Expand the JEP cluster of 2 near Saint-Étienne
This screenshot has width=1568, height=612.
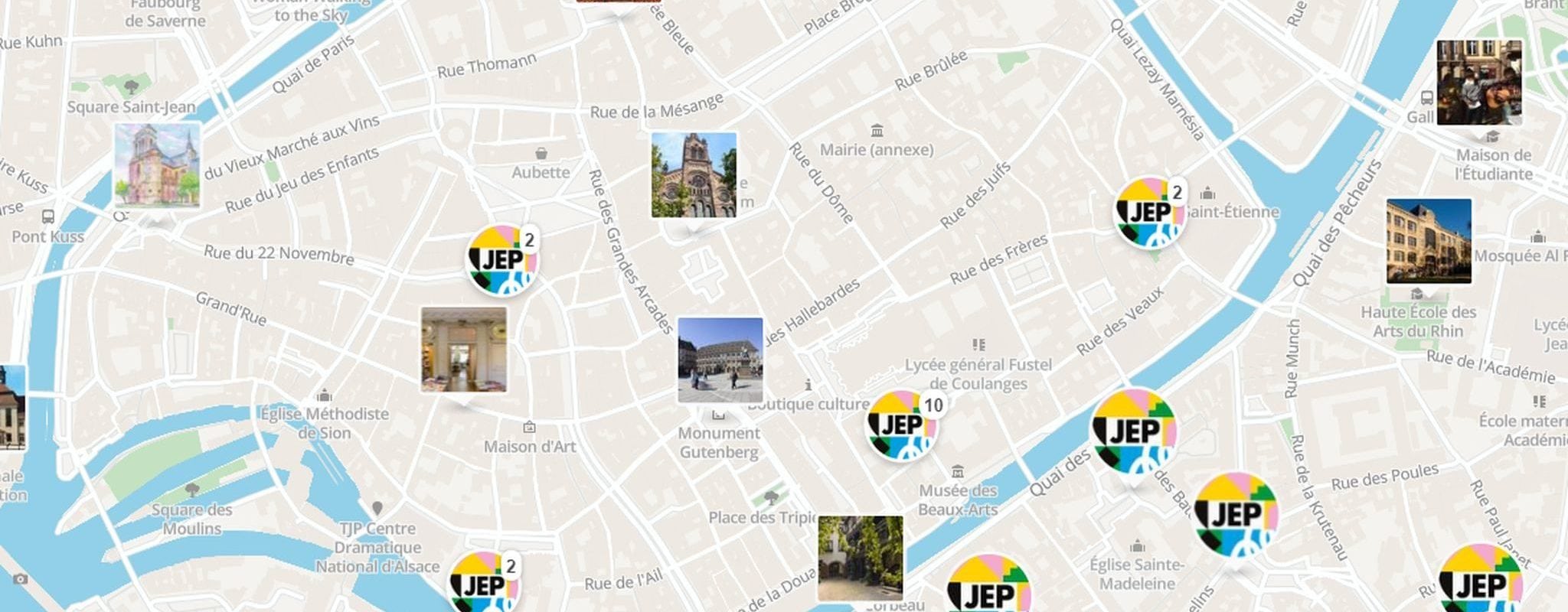coord(1149,213)
